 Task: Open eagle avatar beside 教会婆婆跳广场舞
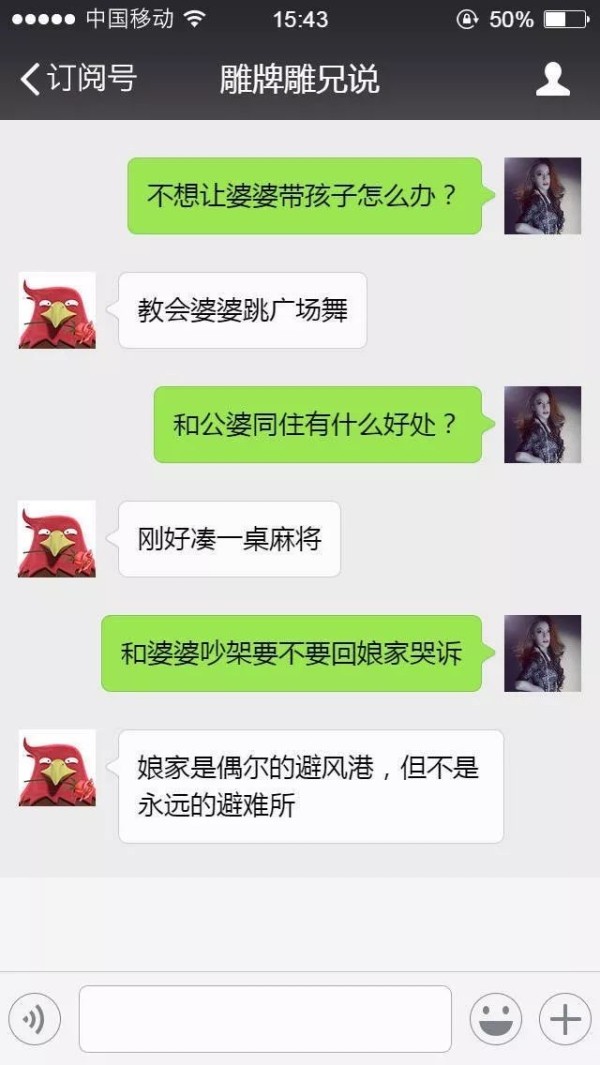pyautogui.click(x=57, y=310)
